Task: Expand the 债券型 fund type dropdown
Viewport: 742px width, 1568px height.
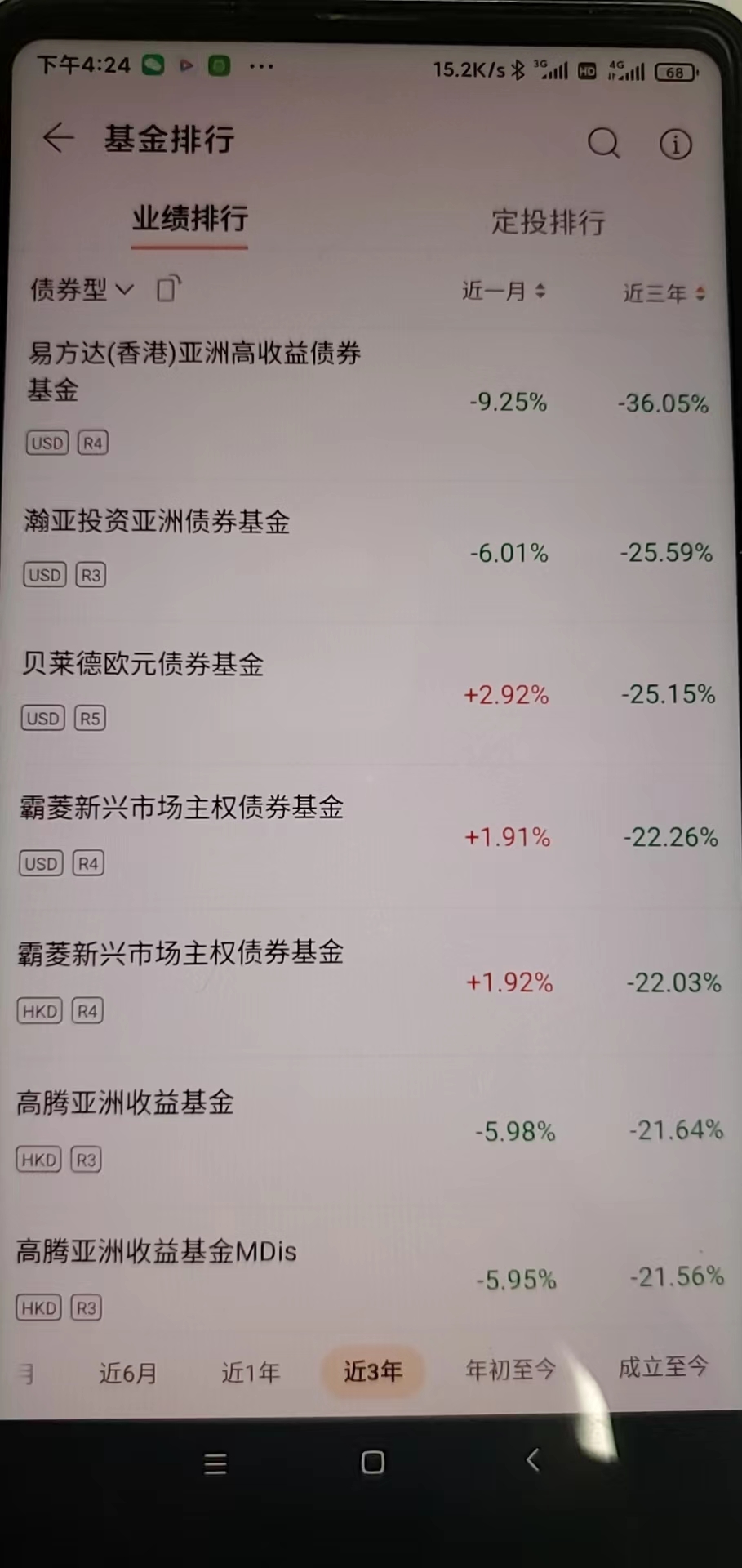Action: pyautogui.click(x=82, y=289)
